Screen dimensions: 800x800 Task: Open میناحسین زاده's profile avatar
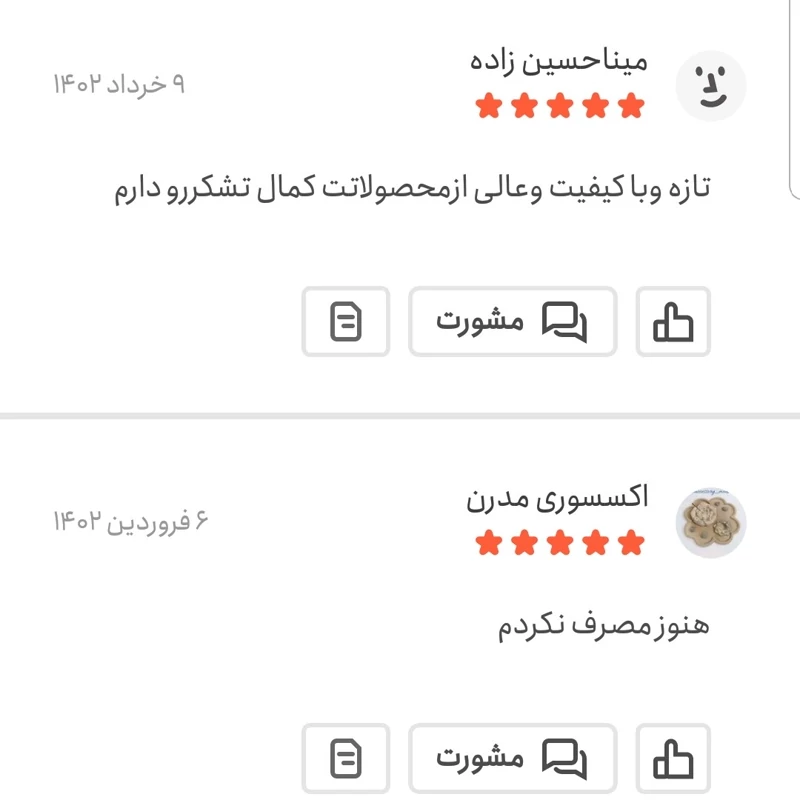pyautogui.click(x=710, y=86)
